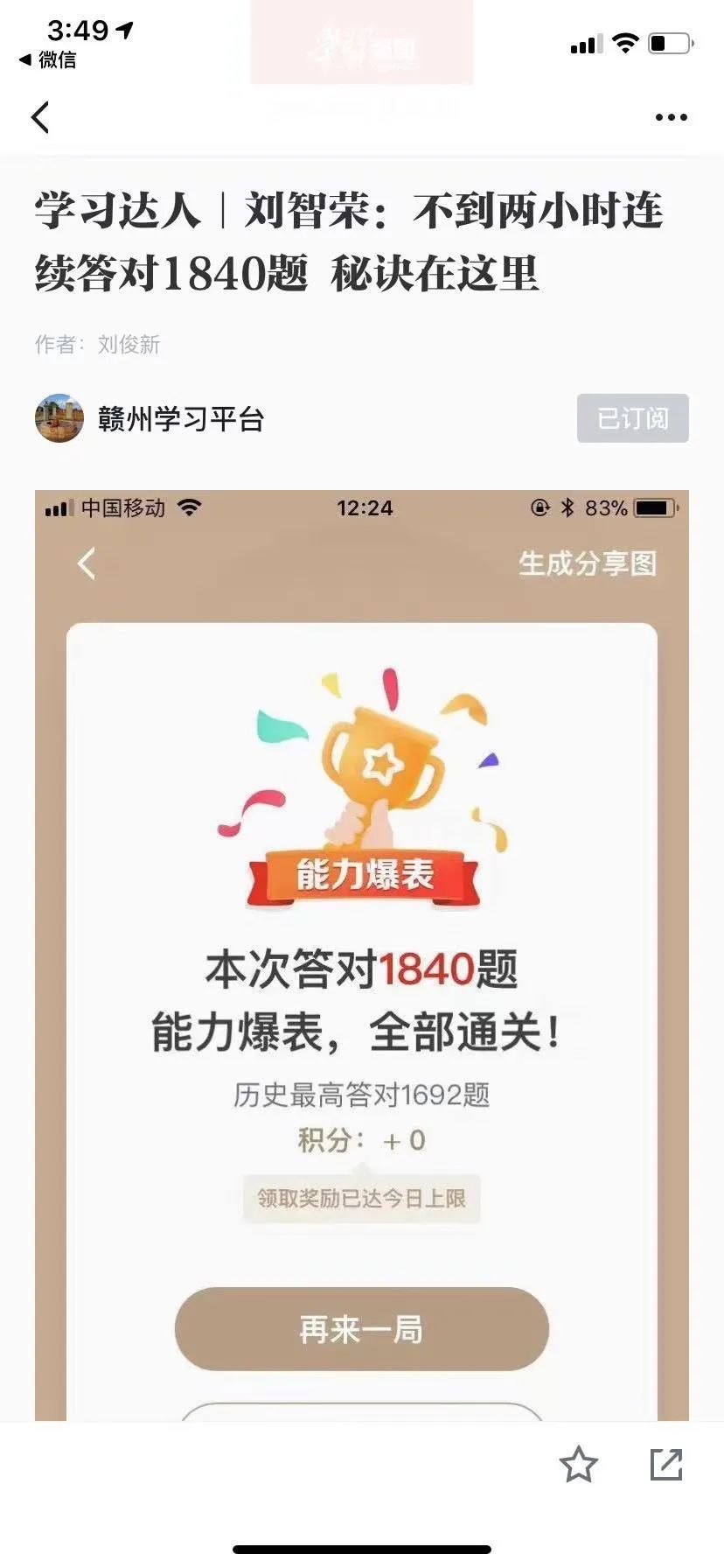This screenshot has width=724, height=1568.
Task: Open the embedded quiz result screenshot
Action: point(361,954)
